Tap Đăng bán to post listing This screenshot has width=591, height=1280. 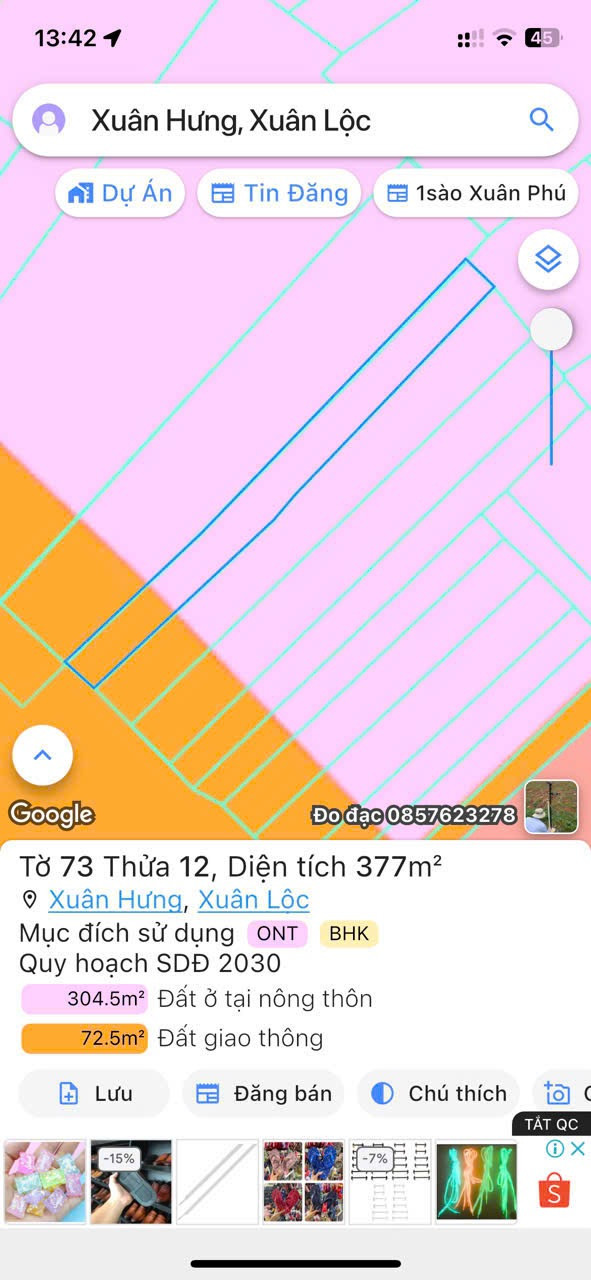(x=263, y=1093)
